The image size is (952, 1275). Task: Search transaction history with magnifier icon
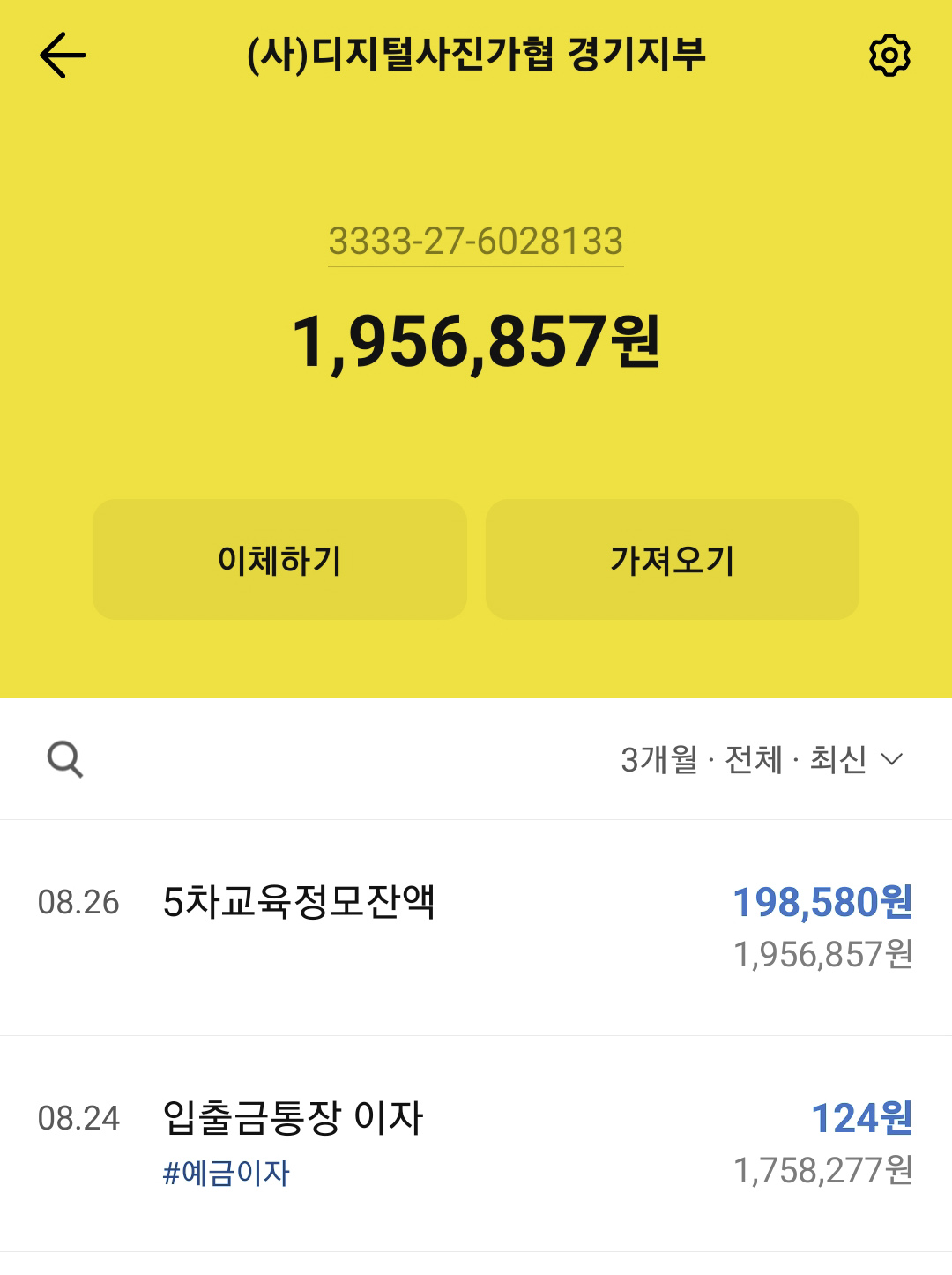[x=65, y=759]
